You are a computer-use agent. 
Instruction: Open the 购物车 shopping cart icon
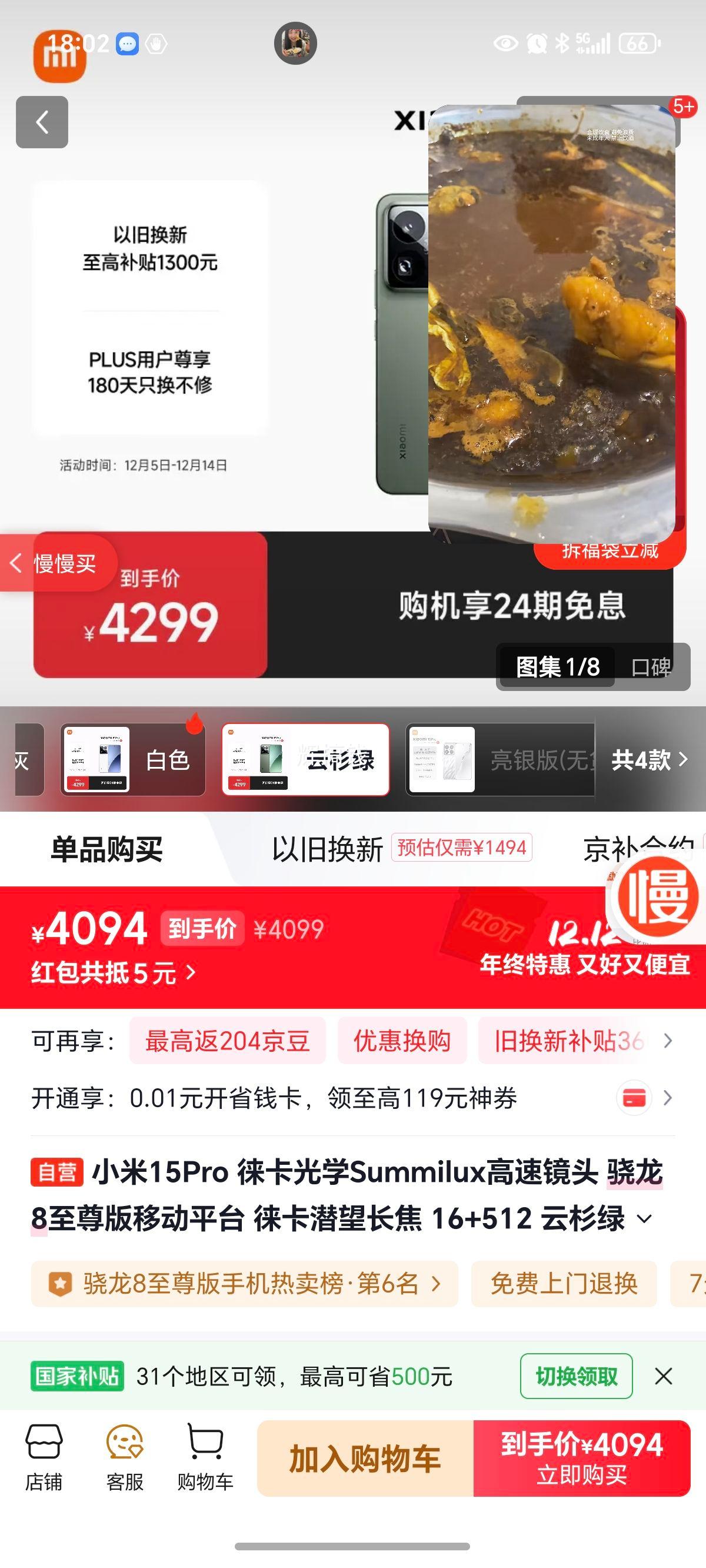(x=205, y=1458)
